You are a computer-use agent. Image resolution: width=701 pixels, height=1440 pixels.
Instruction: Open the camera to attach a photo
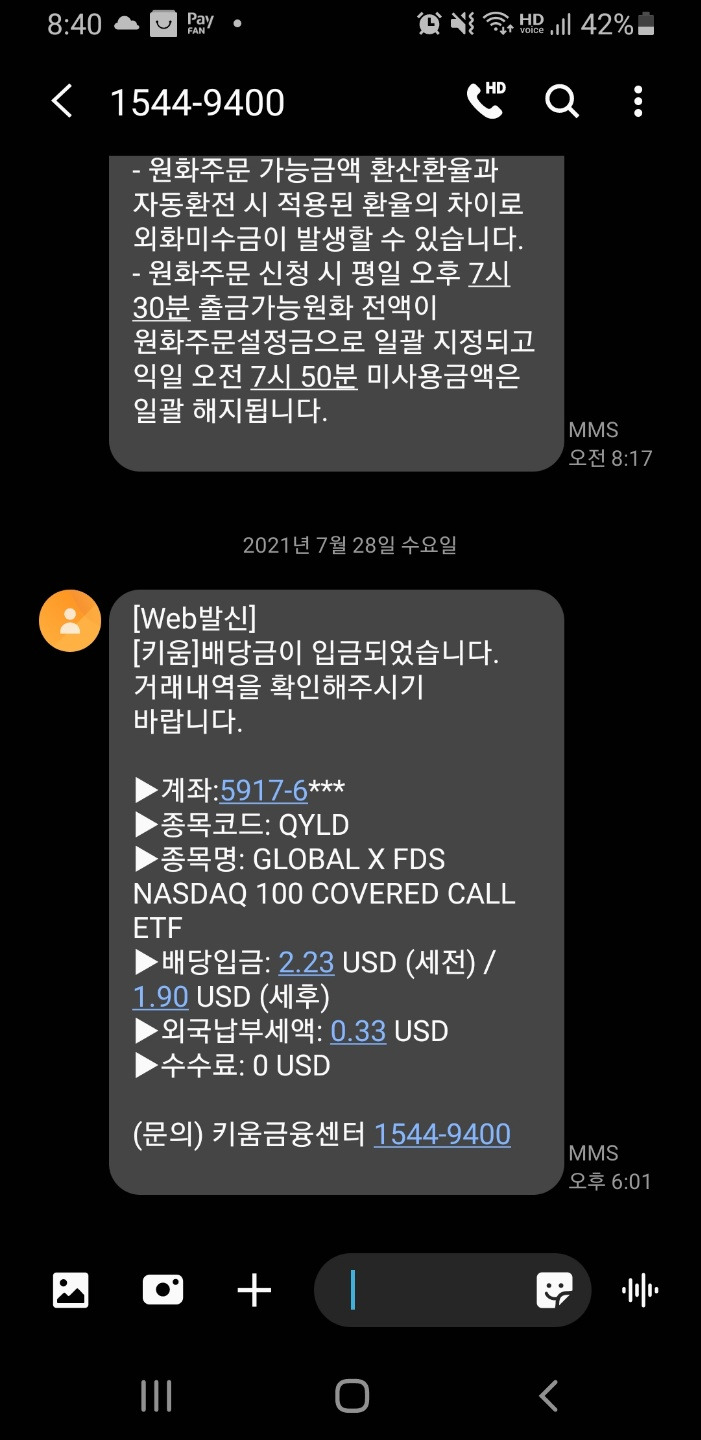pyautogui.click(x=162, y=1290)
